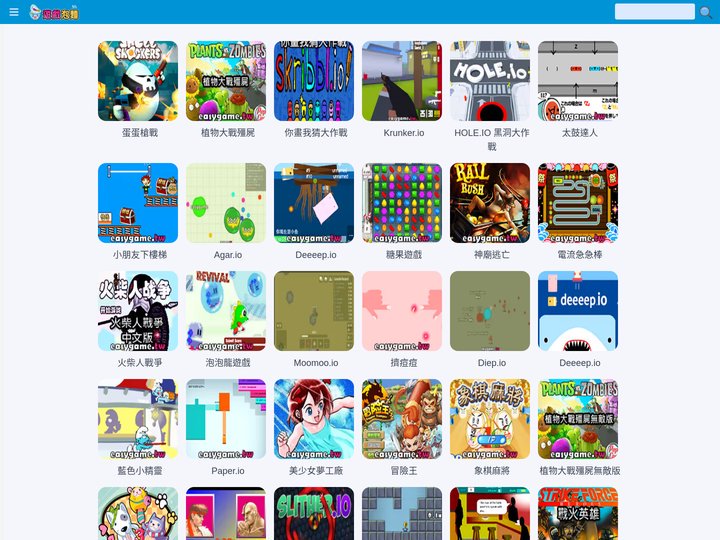The width and height of the screenshot is (720, 540).
Task: Open the 糖果遊戲 game
Action: coord(402,203)
